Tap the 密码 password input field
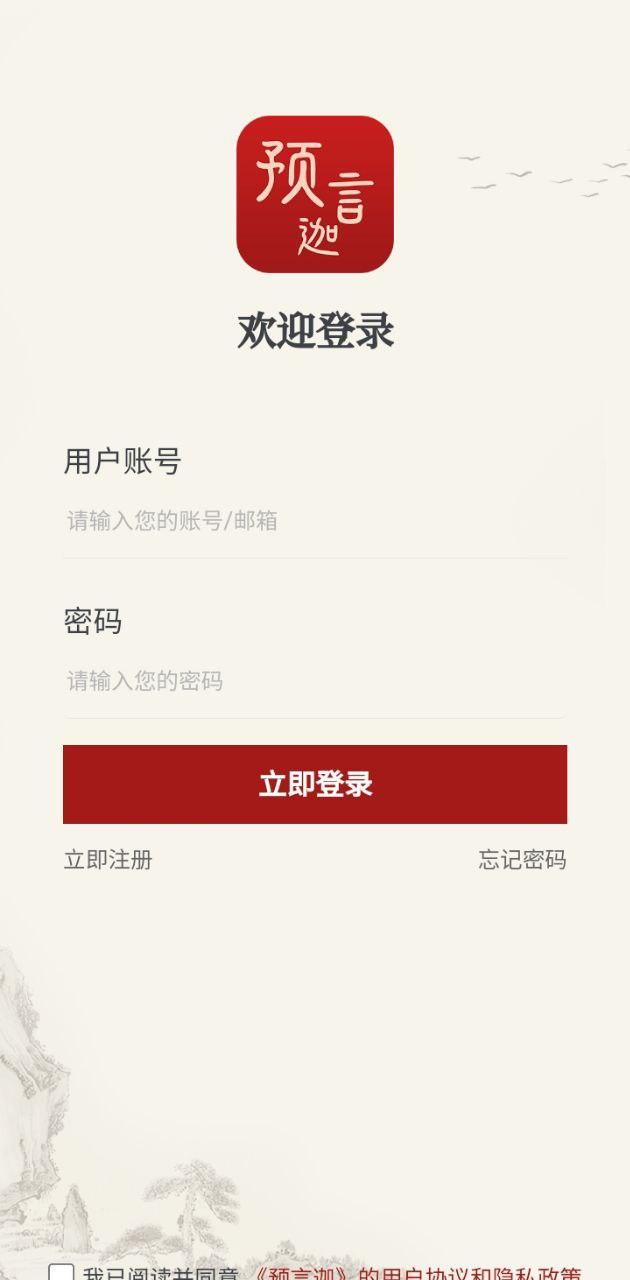Viewport: 630px width, 1280px height. pyautogui.click(x=315, y=681)
